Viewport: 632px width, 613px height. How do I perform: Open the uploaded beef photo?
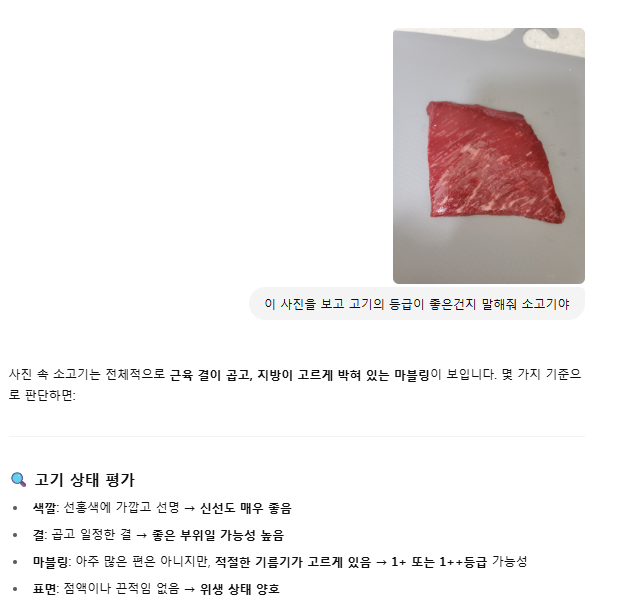point(488,156)
